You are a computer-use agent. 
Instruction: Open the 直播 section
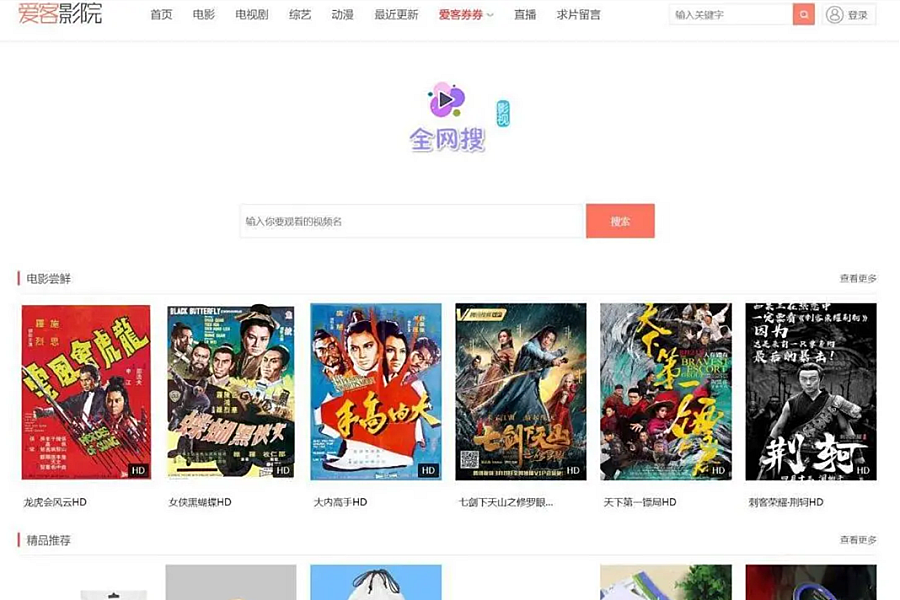point(525,15)
